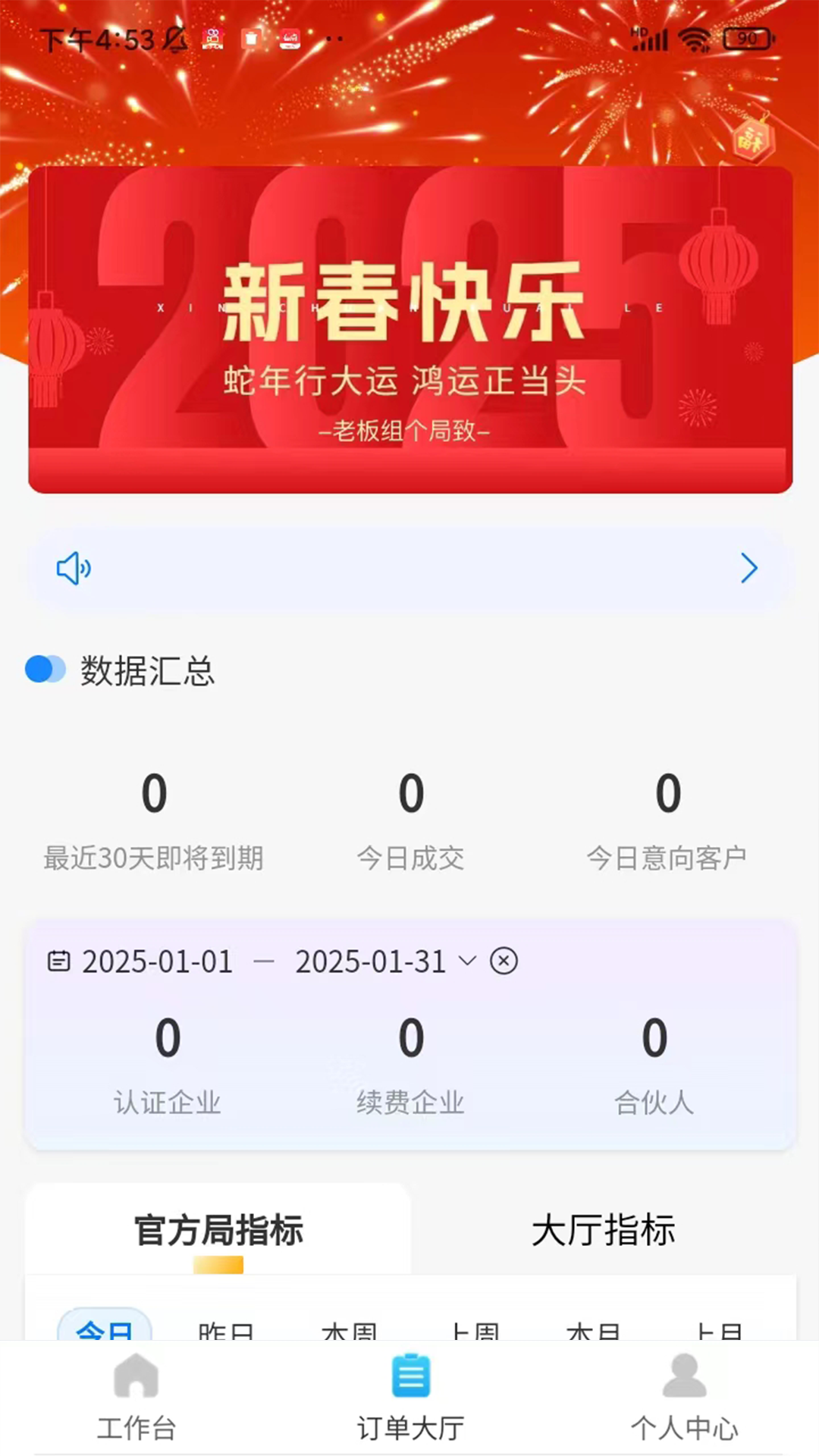This screenshot has width=819, height=1456.
Task: Click the speaker icon on the announcement bar
Action: pyautogui.click(x=74, y=568)
